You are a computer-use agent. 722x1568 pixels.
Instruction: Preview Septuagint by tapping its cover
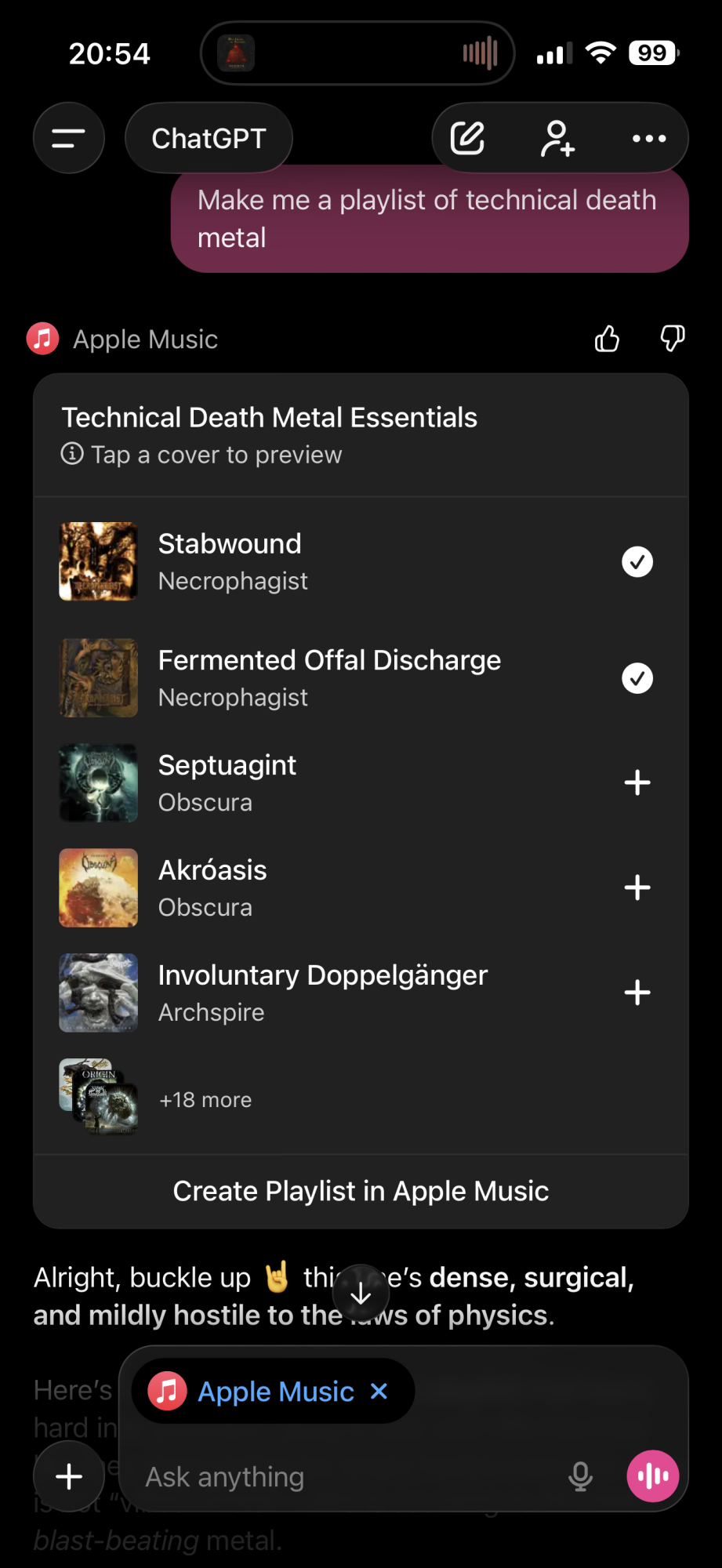99,782
